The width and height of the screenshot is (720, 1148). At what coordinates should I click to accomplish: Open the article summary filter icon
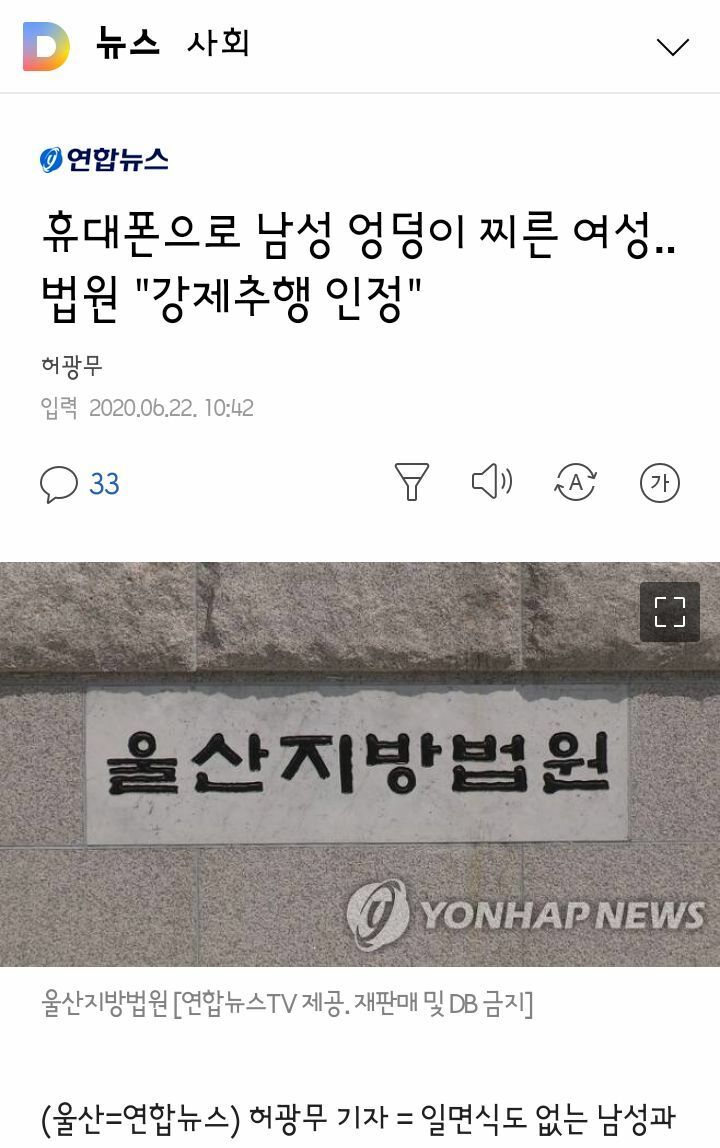pyautogui.click(x=411, y=482)
